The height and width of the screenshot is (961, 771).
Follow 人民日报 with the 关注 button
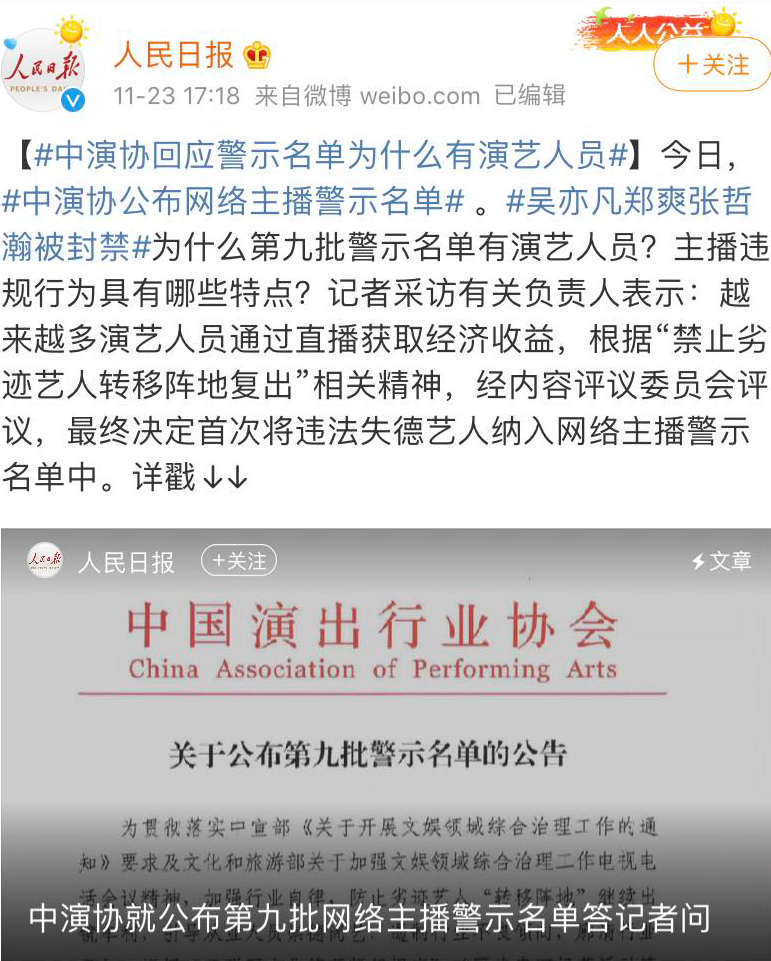coord(713,65)
